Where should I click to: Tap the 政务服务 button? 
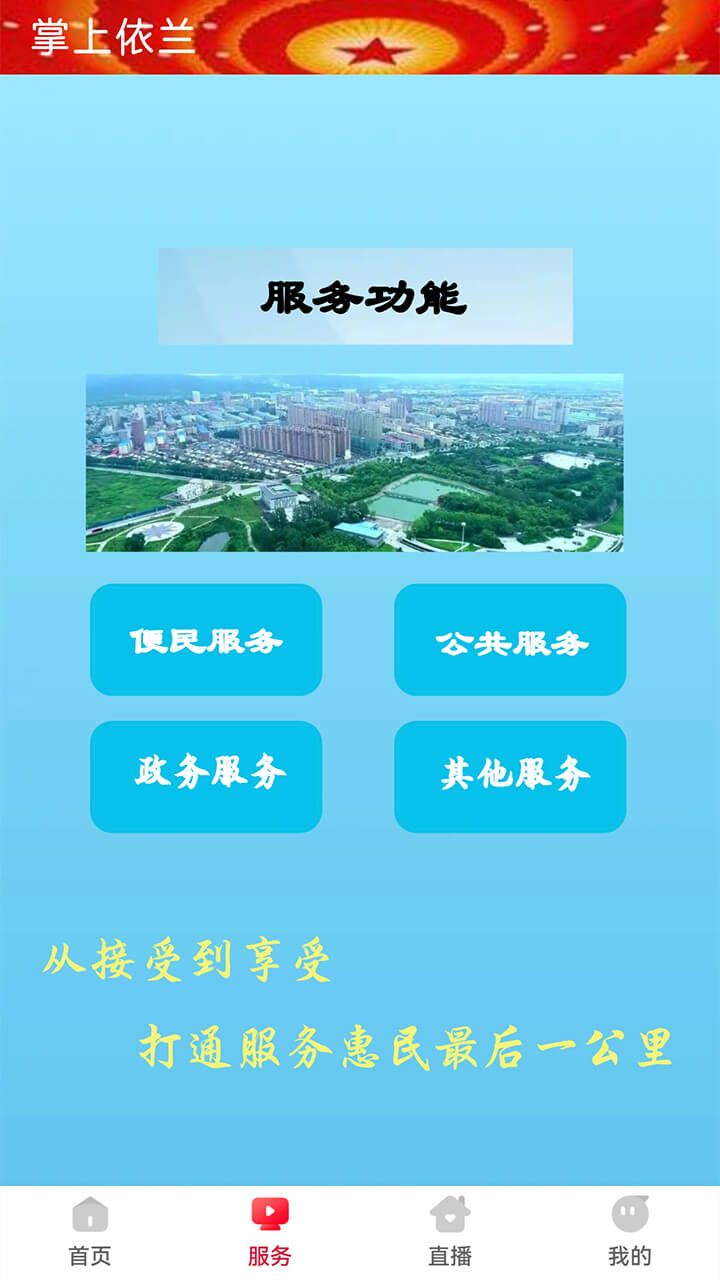coord(206,776)
